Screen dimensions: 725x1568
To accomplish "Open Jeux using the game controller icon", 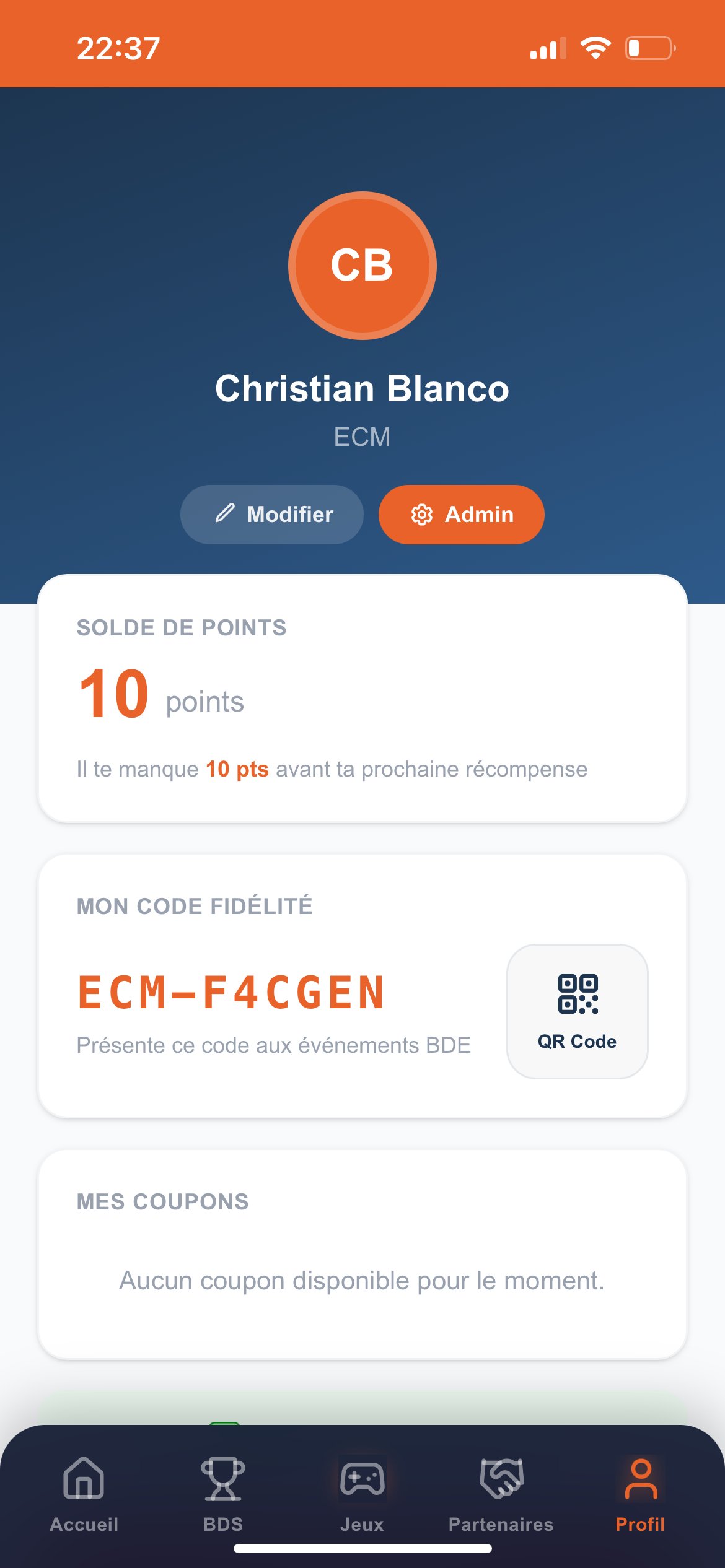I will pyautogui.click(x=362, y=1479).
